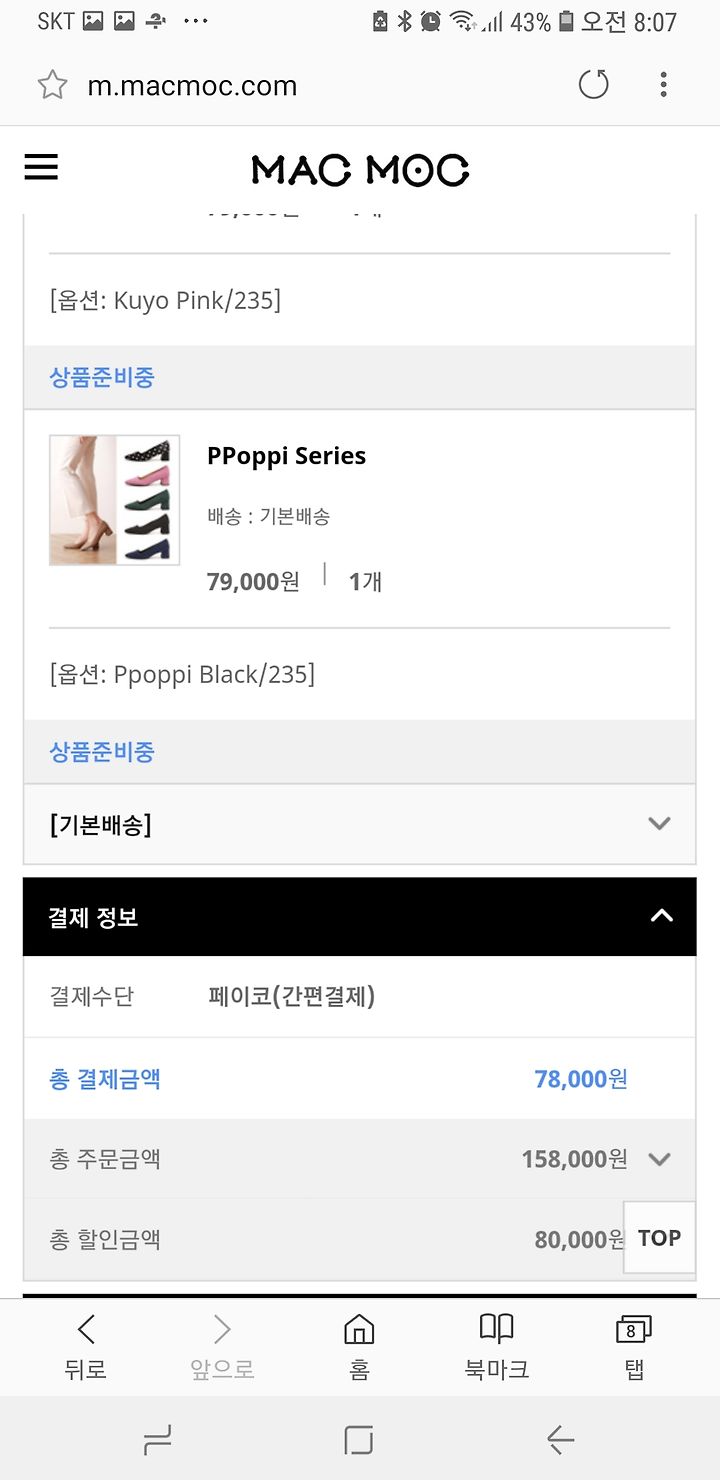Screen dimensions: 720x1480
Task: Reload the page
Action: click(594, 85)
